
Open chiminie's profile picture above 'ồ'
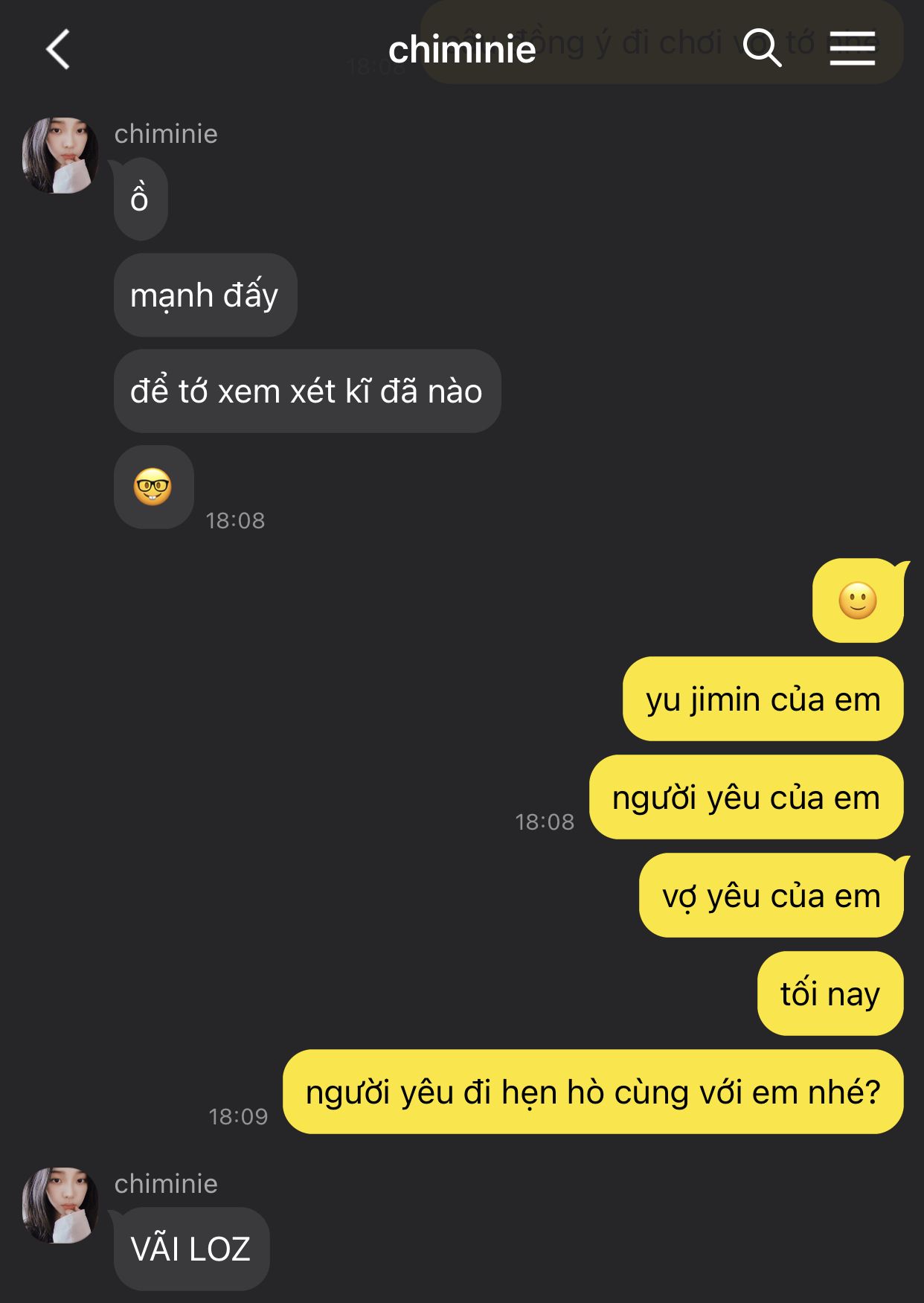(60, 155)
